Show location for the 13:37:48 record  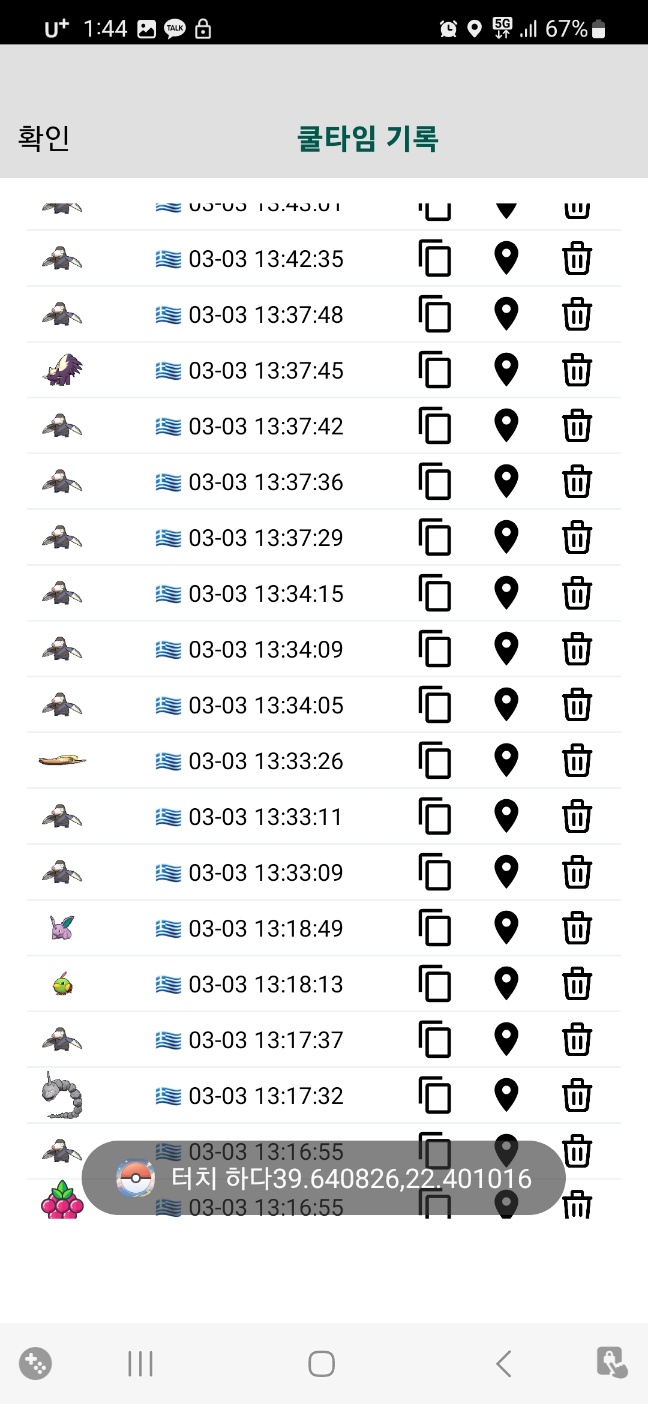pyautogui.click(x=507, y=315)
